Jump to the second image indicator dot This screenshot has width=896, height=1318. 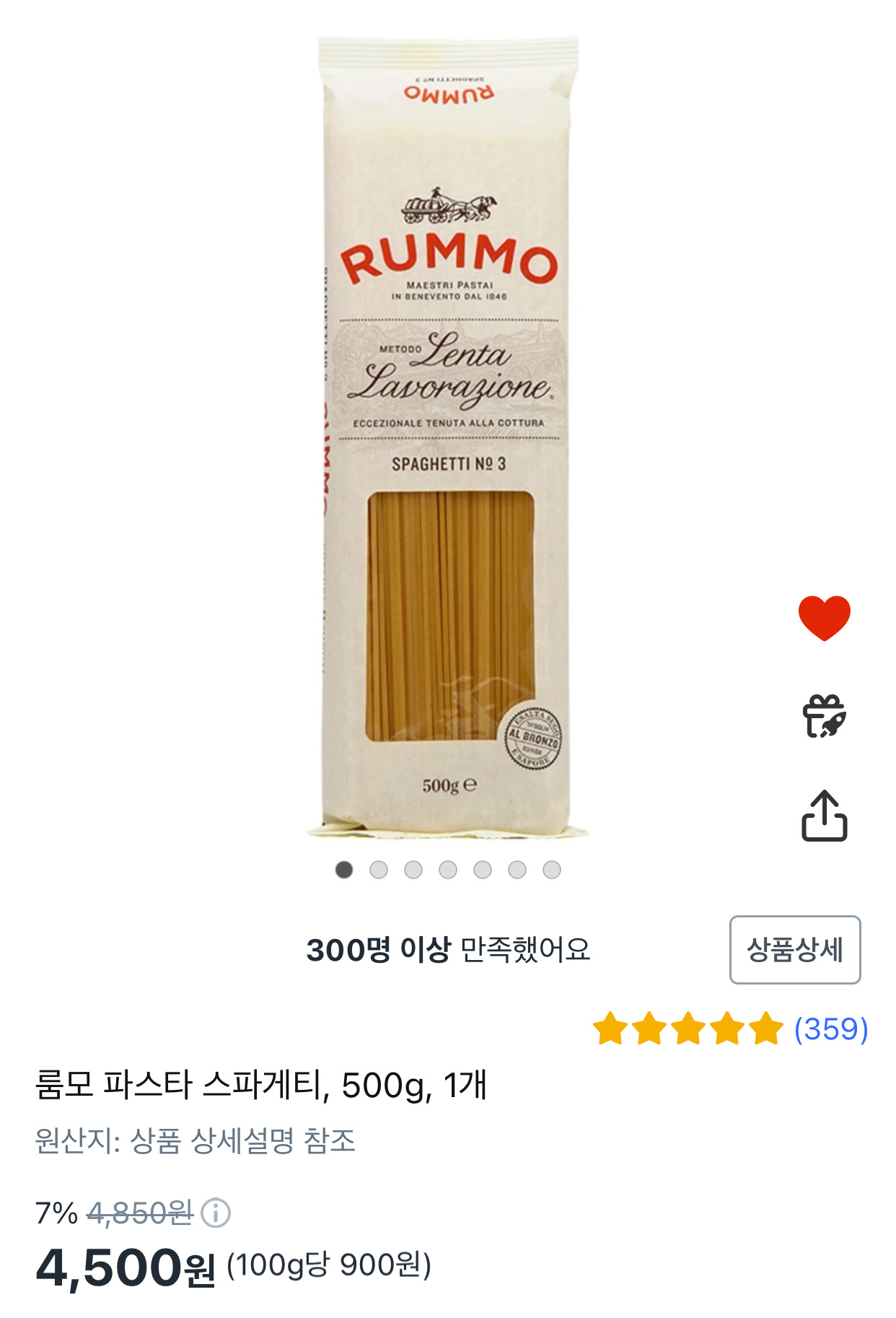coord(379,870)
